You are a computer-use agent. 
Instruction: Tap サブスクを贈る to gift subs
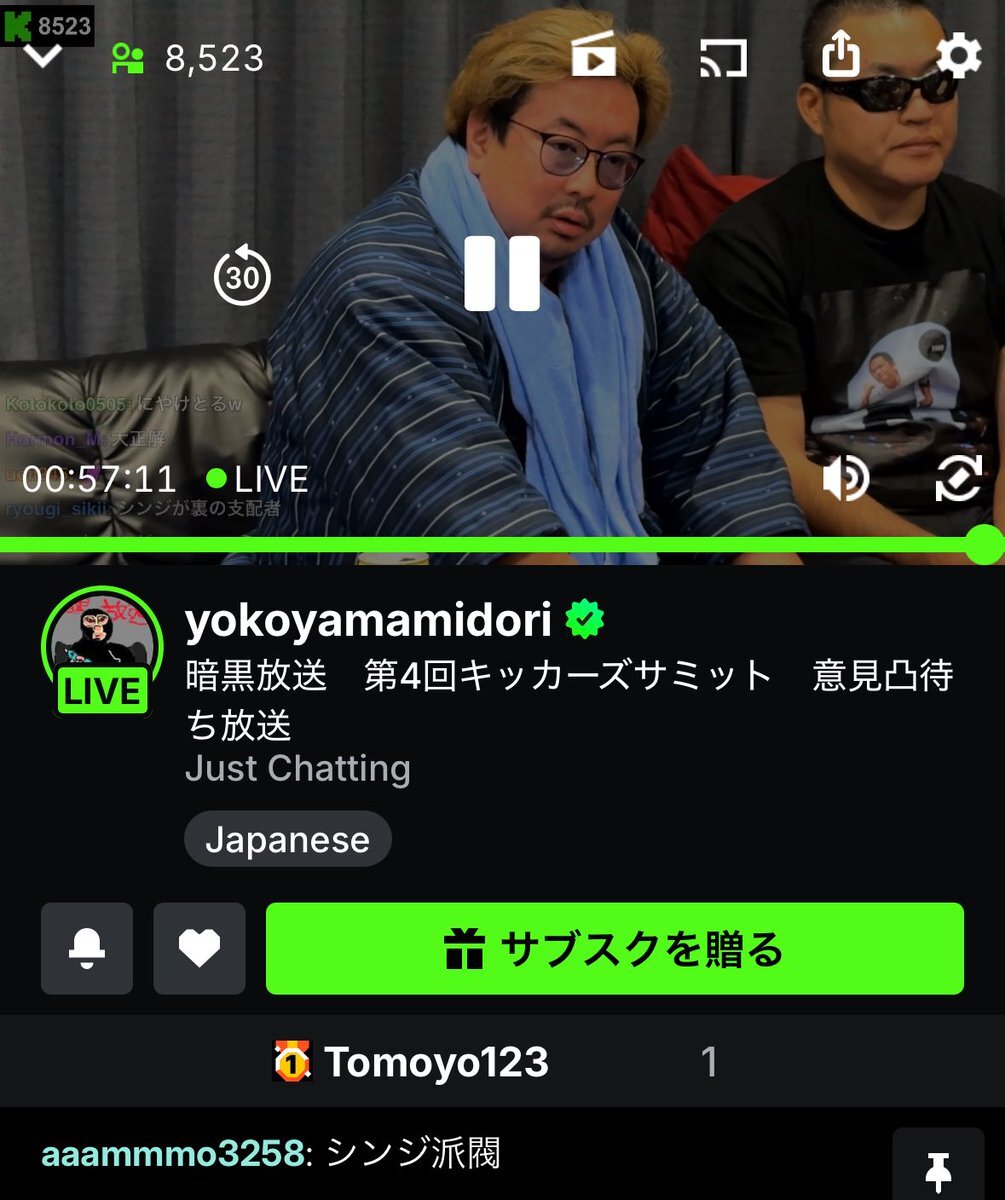coord(614,948)
